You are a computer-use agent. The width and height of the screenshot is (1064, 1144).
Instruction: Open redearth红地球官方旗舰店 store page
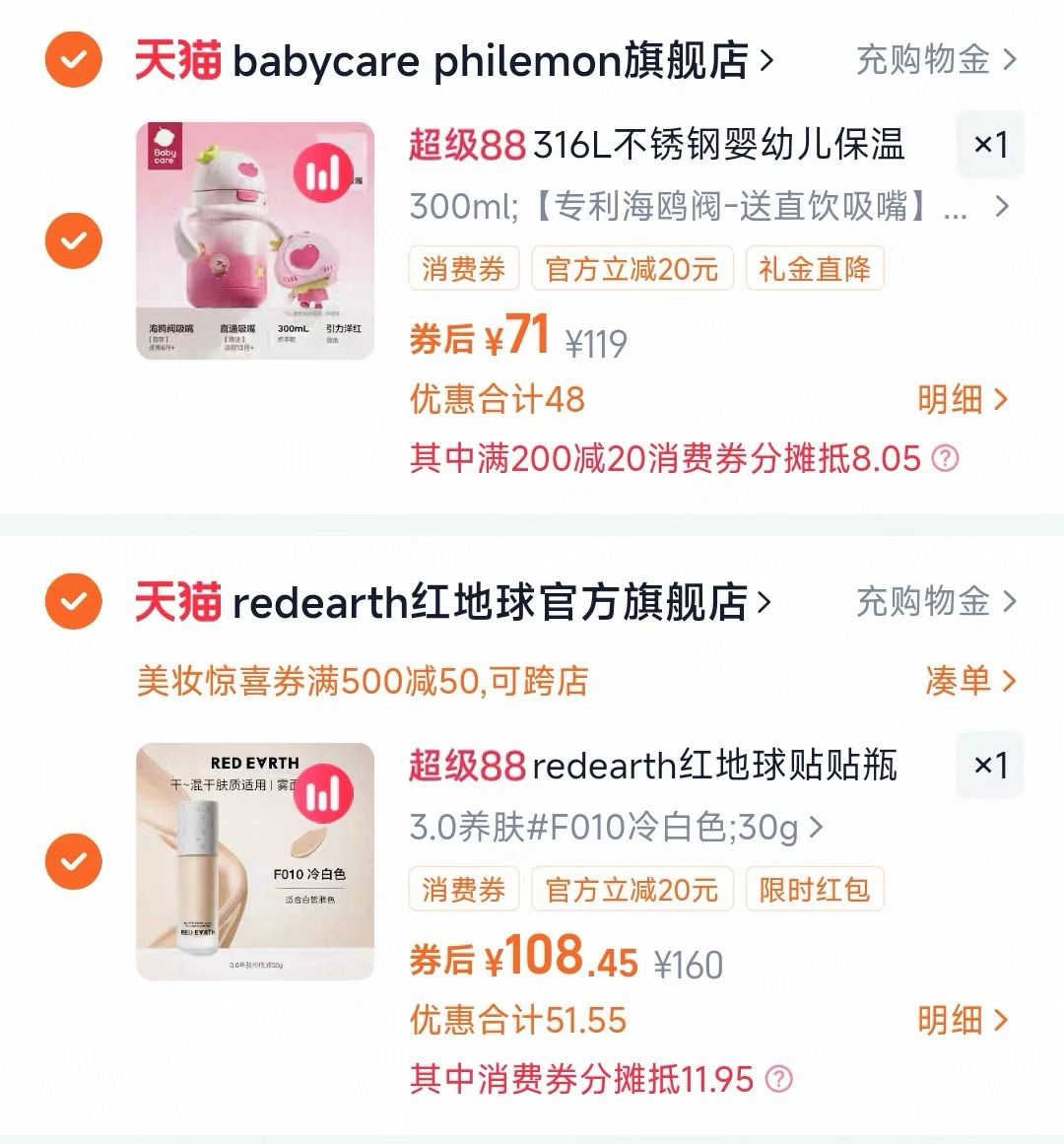[493, 602]
